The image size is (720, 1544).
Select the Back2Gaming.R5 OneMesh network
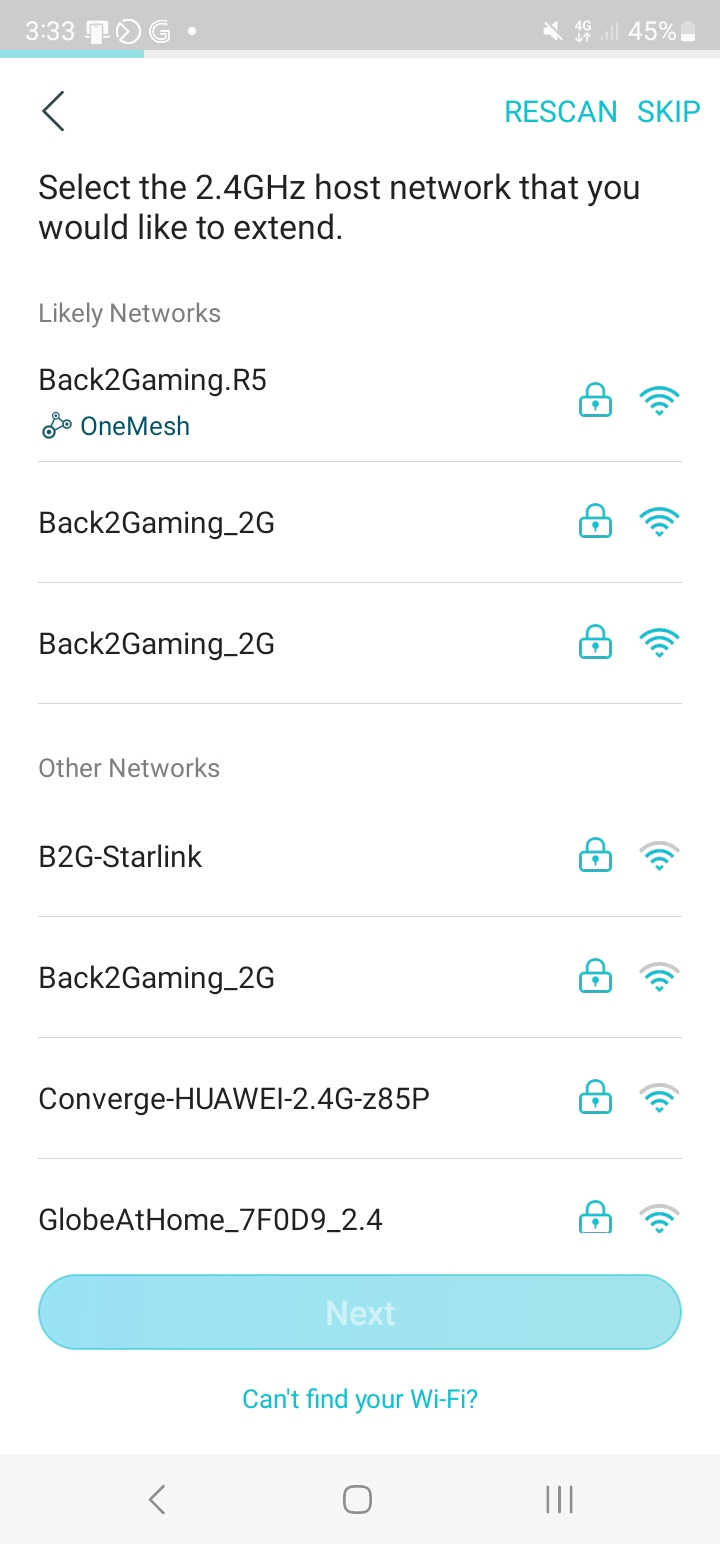pyautogui.click(x=360, y=402)
